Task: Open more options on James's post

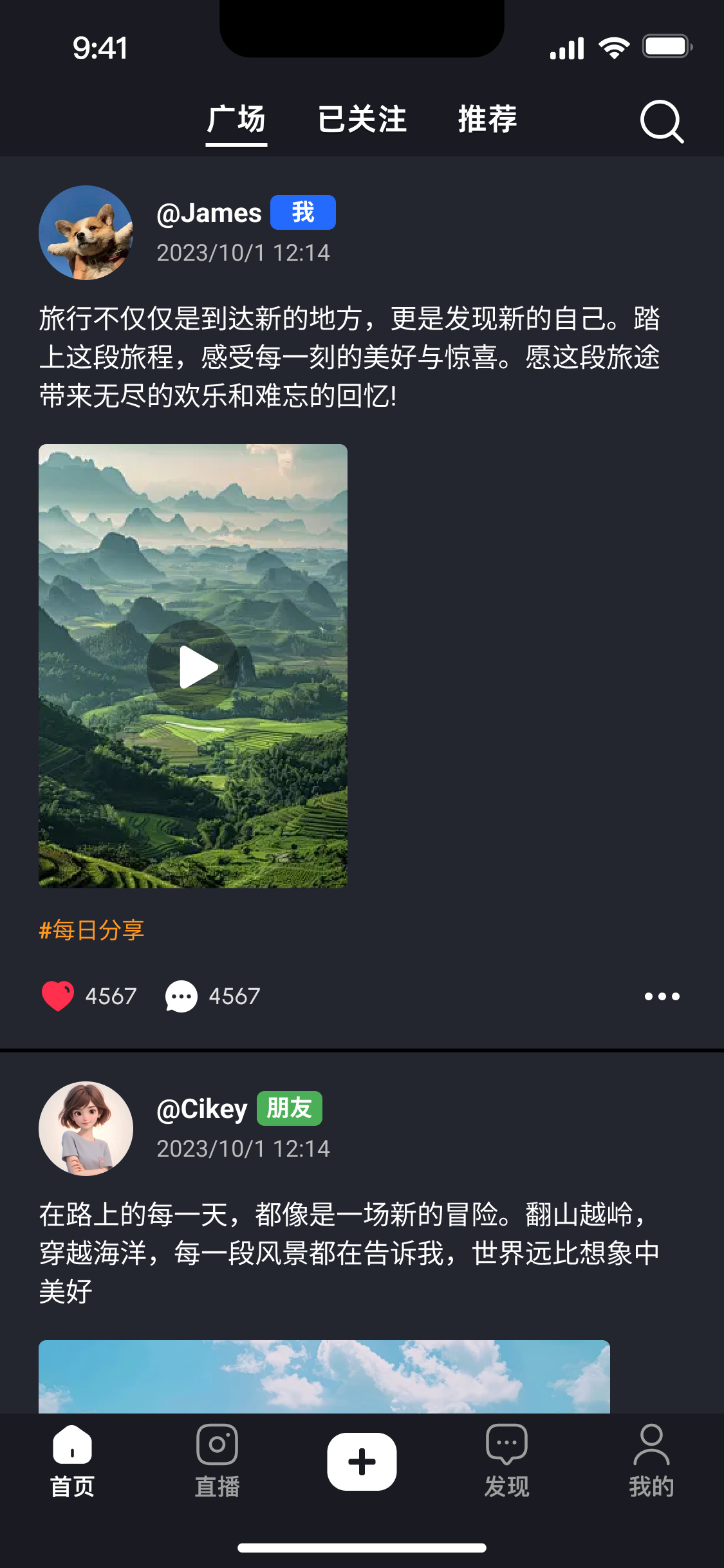Action: point(661,996)
